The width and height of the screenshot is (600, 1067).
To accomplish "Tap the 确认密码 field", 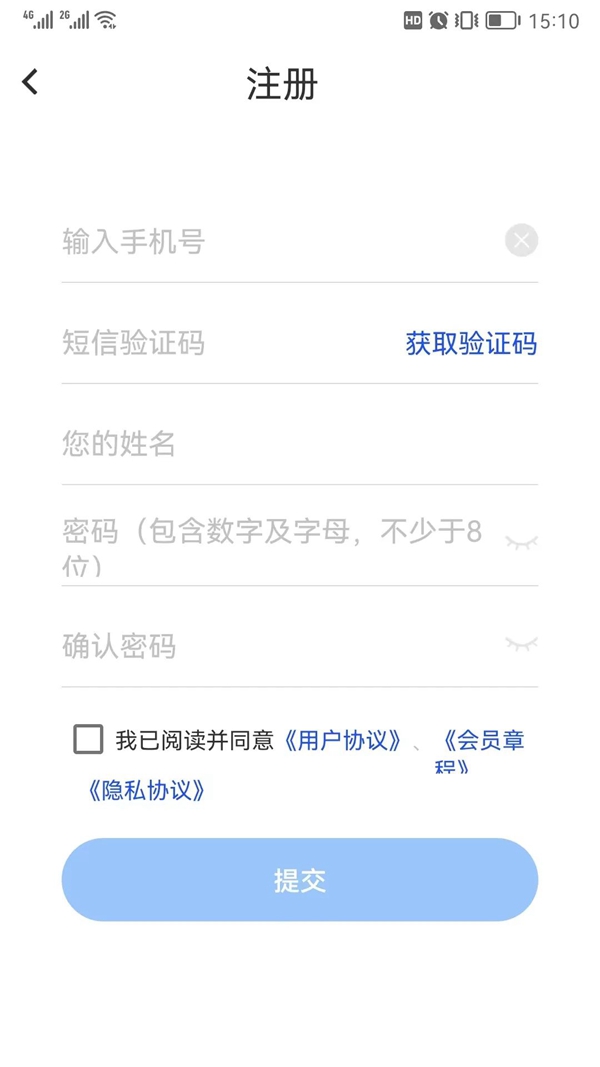I will point(270,646).
